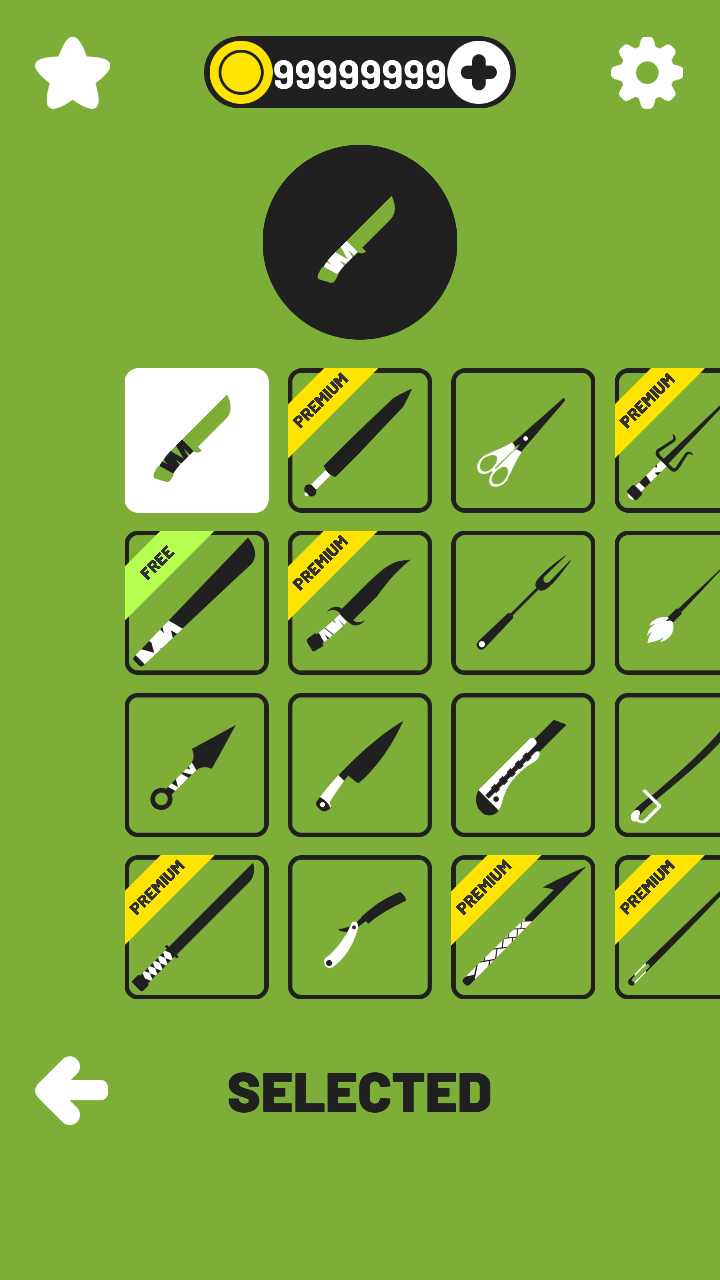The width and height of the screenshot is (720, 1280).
Task: Select the green knife in white tile
Action: [197, 440]
